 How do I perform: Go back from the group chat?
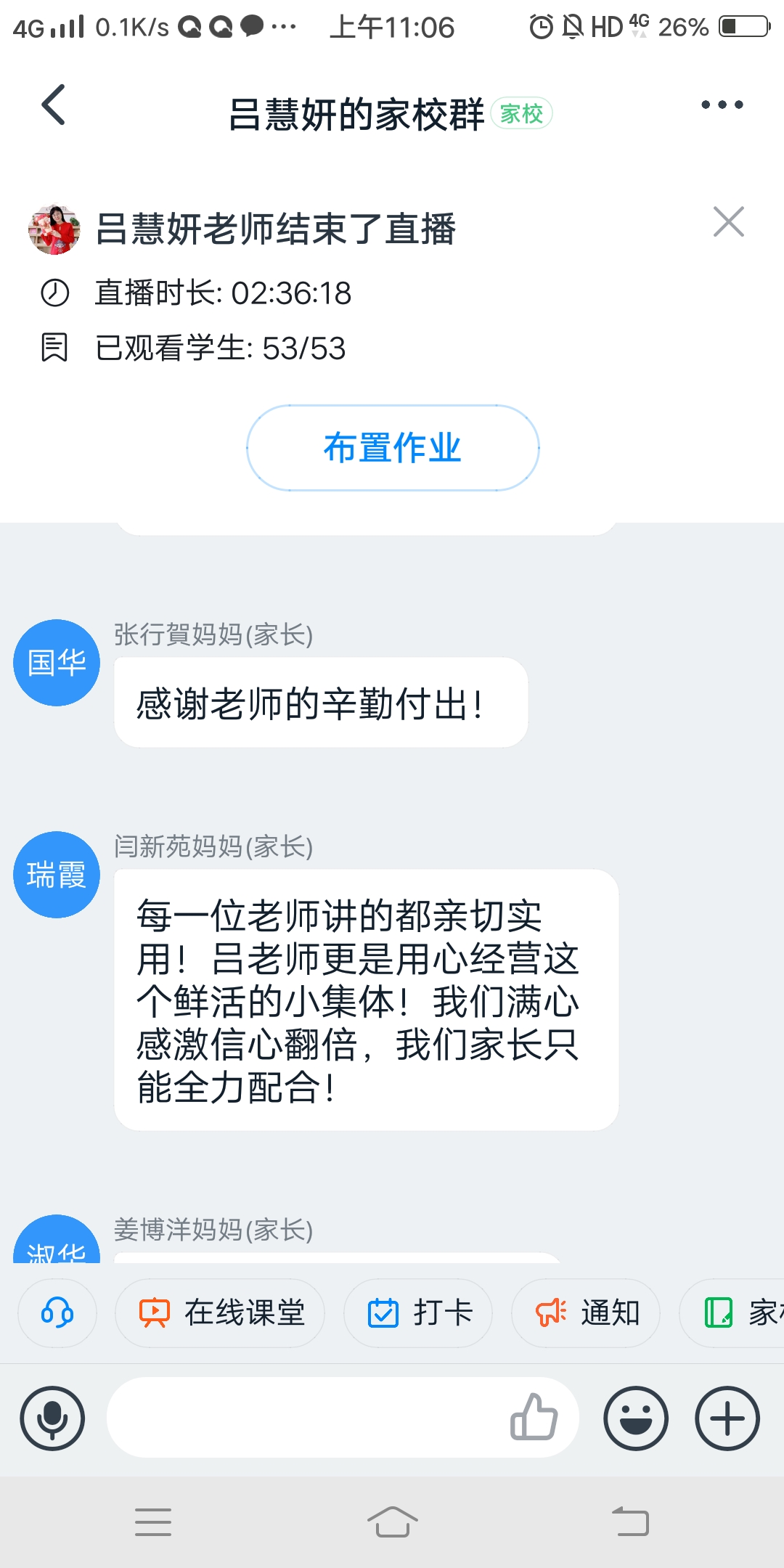coord(54,105)
